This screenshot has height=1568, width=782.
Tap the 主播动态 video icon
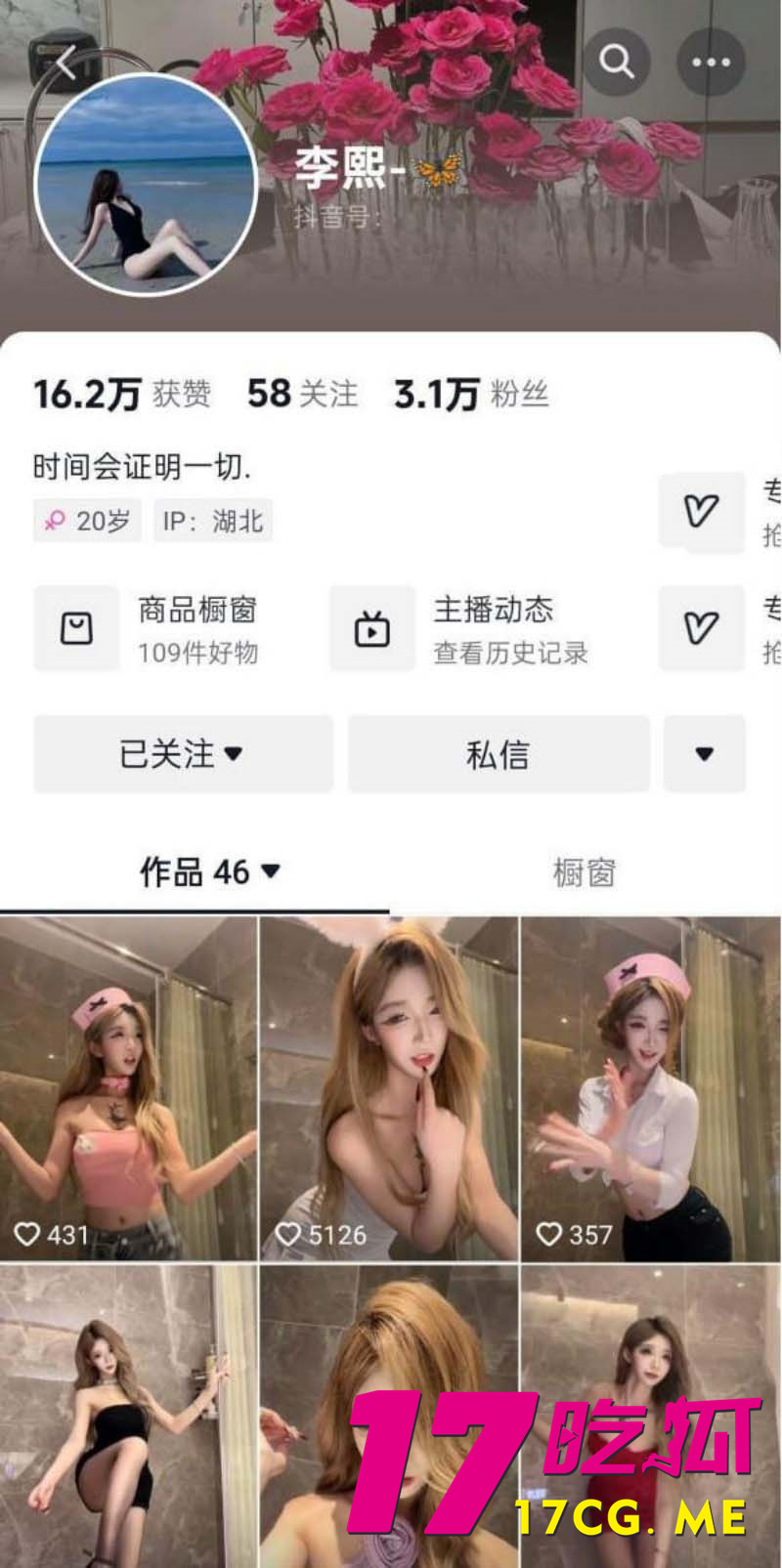pos(372,628)
